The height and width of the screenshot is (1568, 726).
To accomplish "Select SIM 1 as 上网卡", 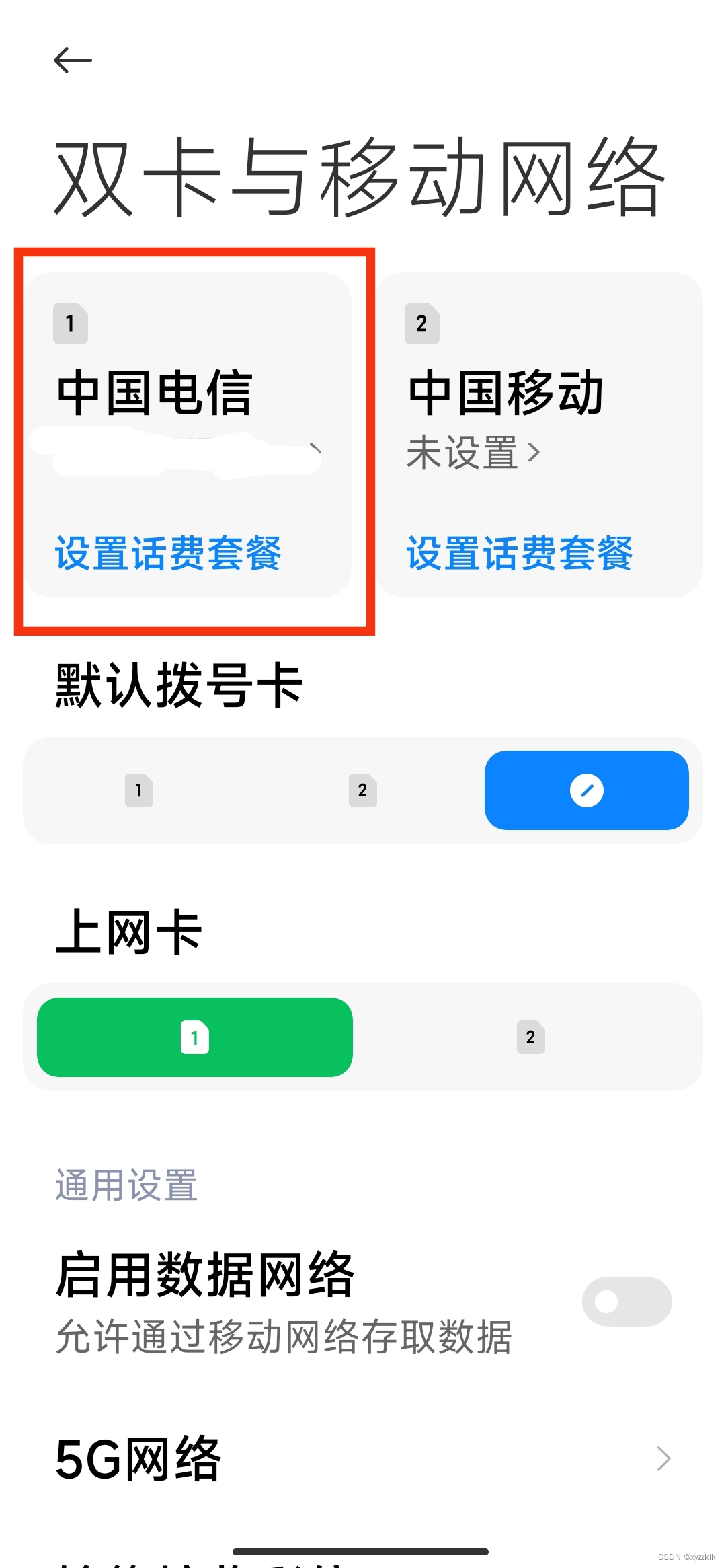I will click(195, 1037).
